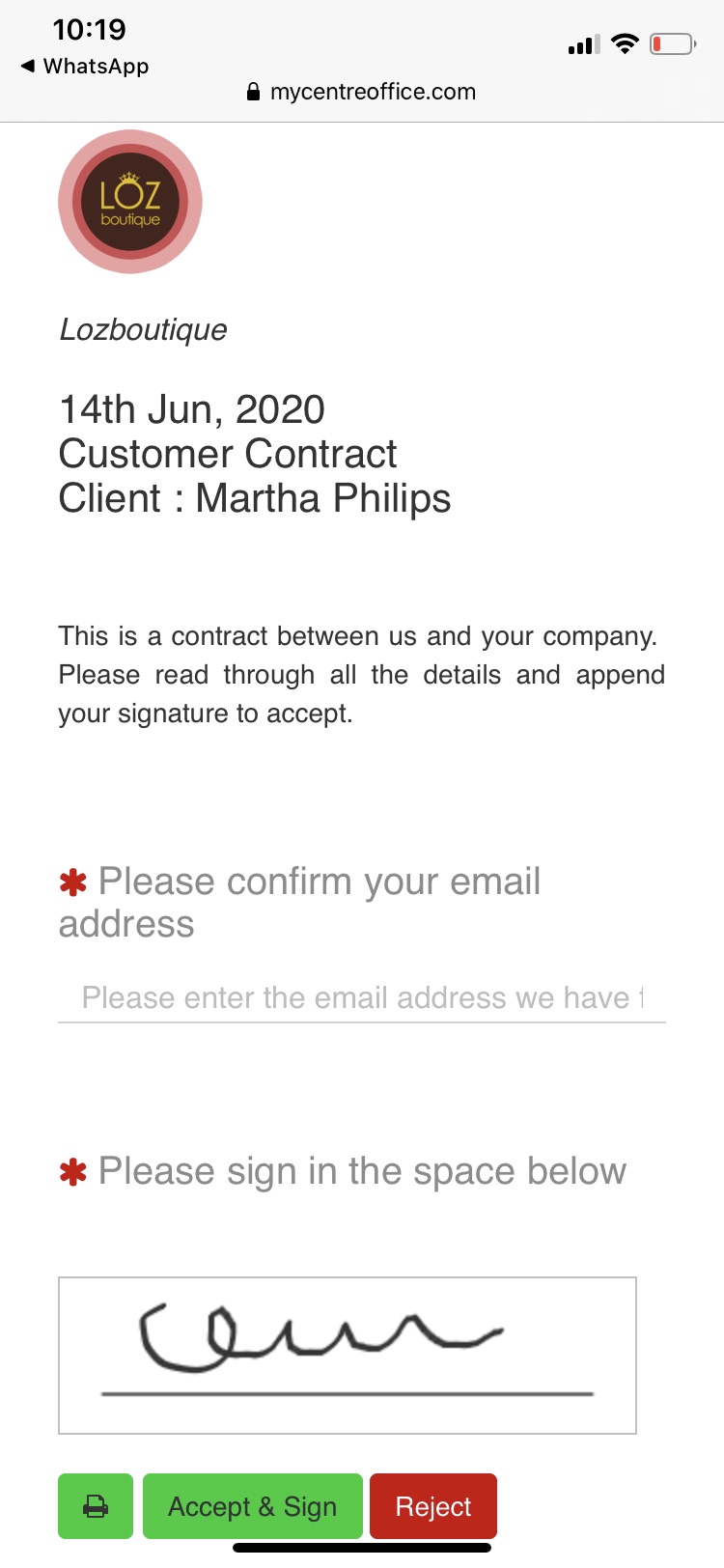
Task: Focus the email address confirmation field
Action: [362, 997]
